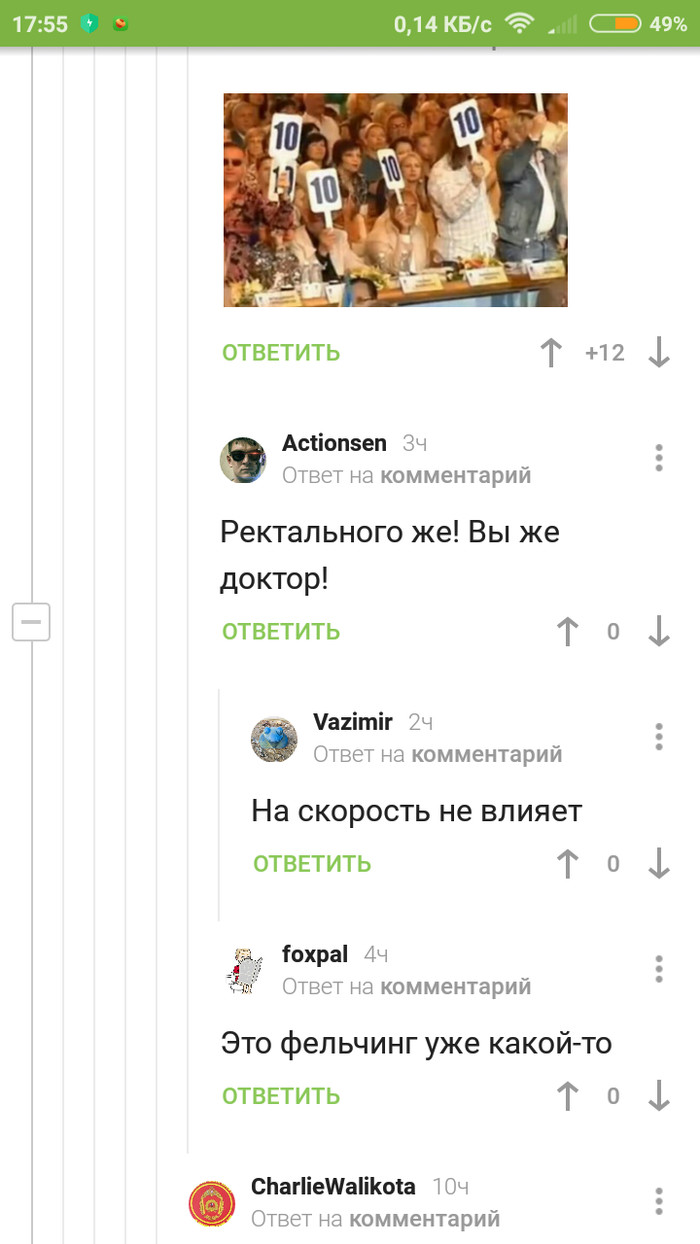Open Vazimir's user profile
The image size is (700, 1244).
[352, 722]
